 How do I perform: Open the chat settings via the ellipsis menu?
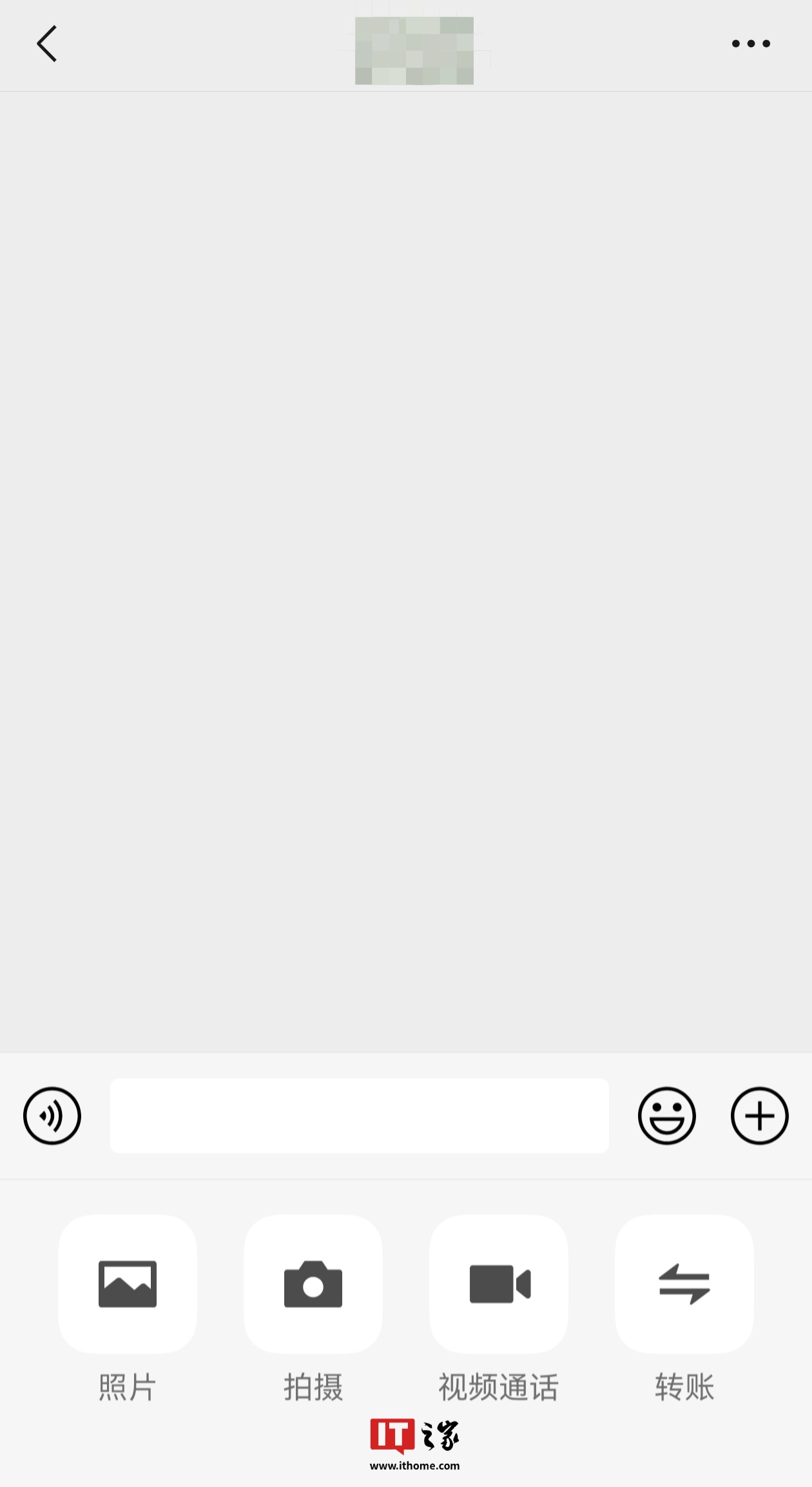click(x=749, y=43)
